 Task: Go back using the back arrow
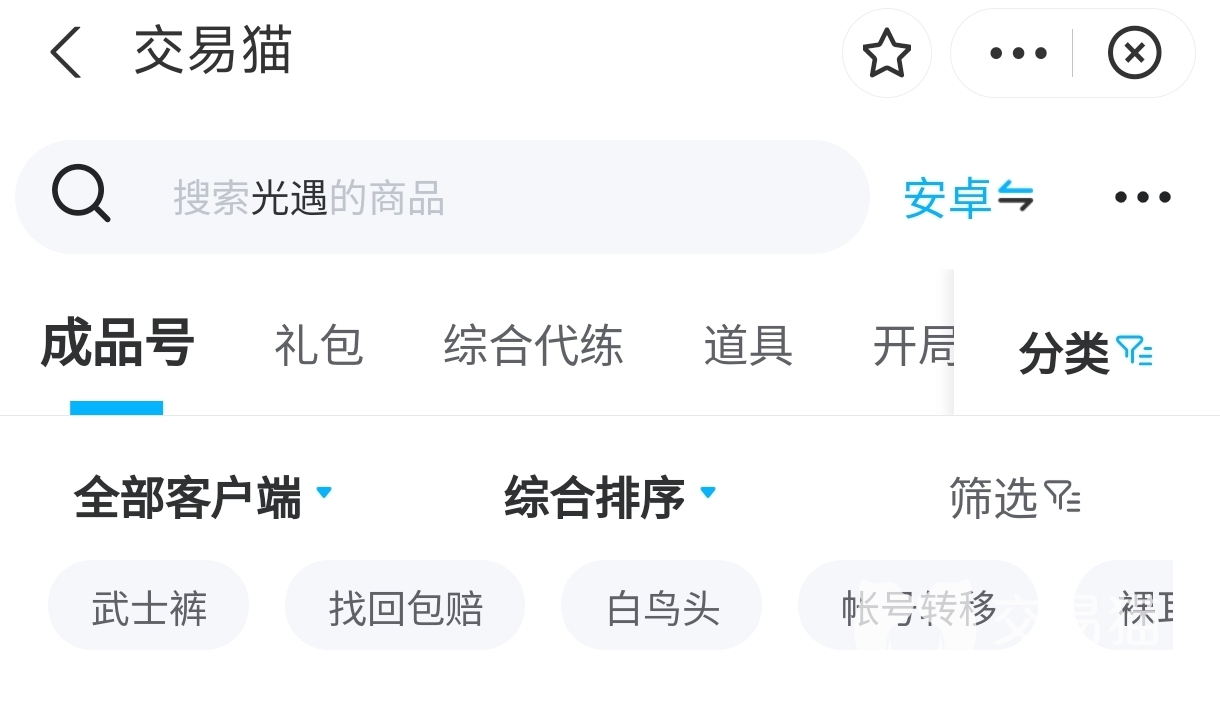[x=66, y=53]
